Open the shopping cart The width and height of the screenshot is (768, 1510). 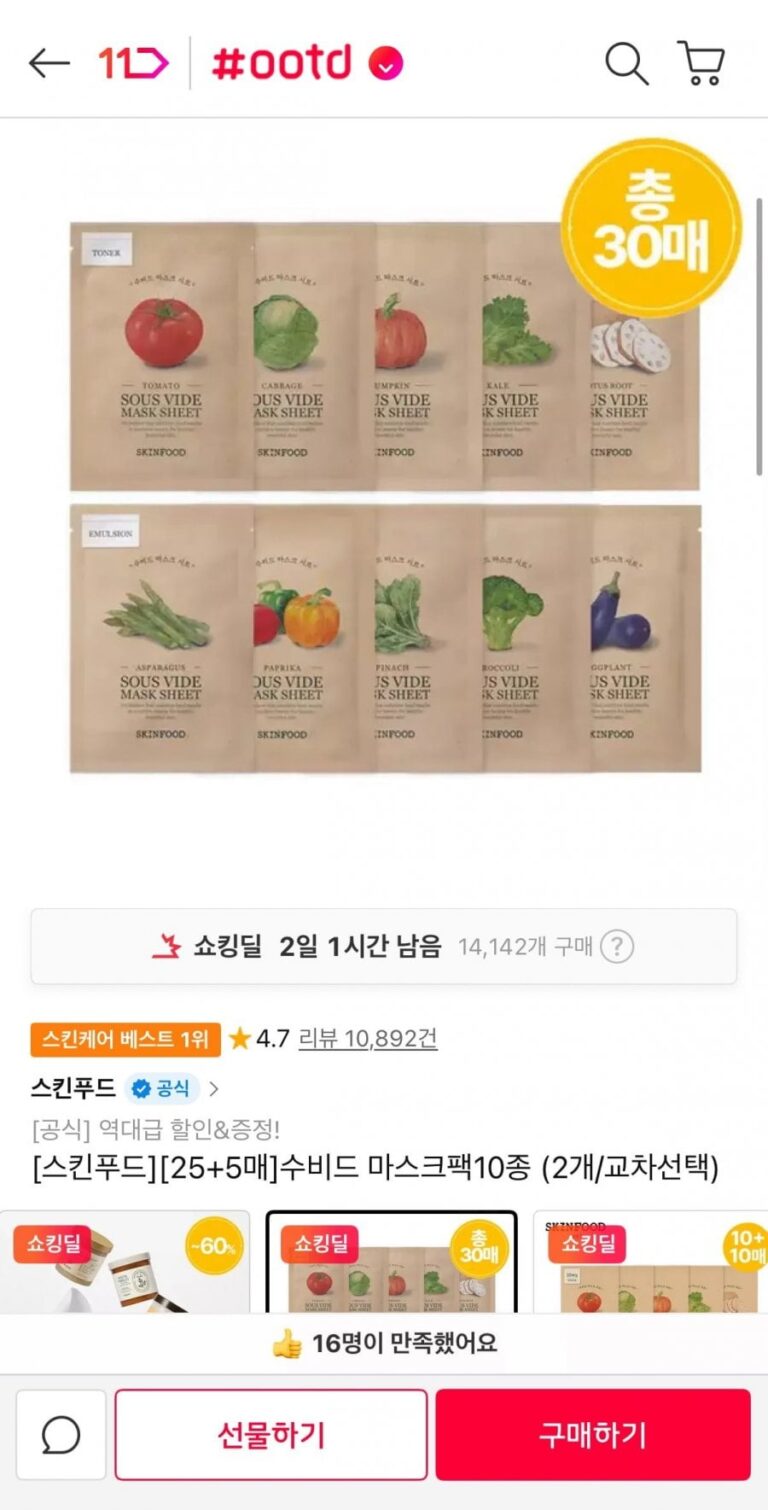(701, 64)
